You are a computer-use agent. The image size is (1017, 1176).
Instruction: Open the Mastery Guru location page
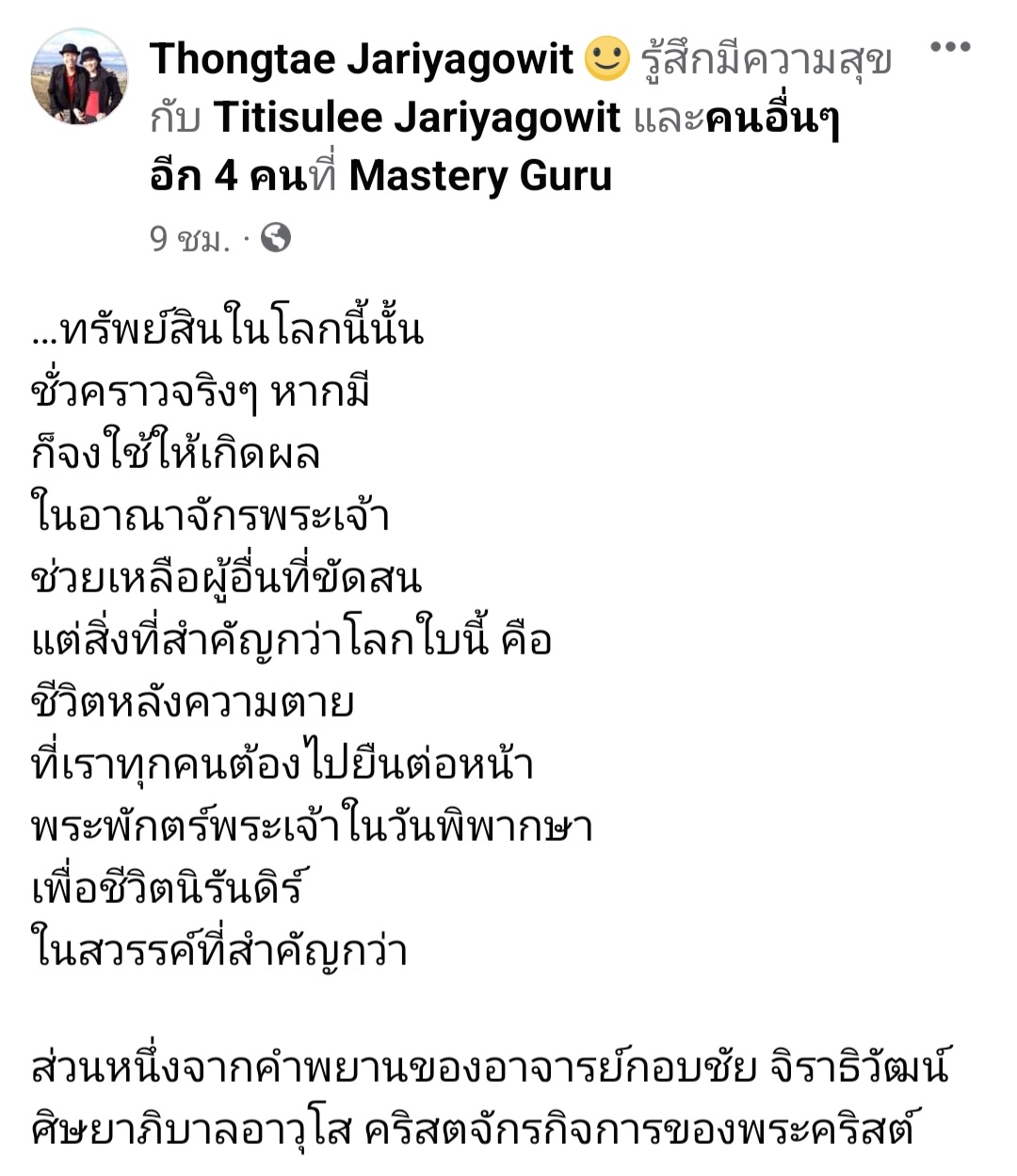pyautogui.click(x=480, y=176)
